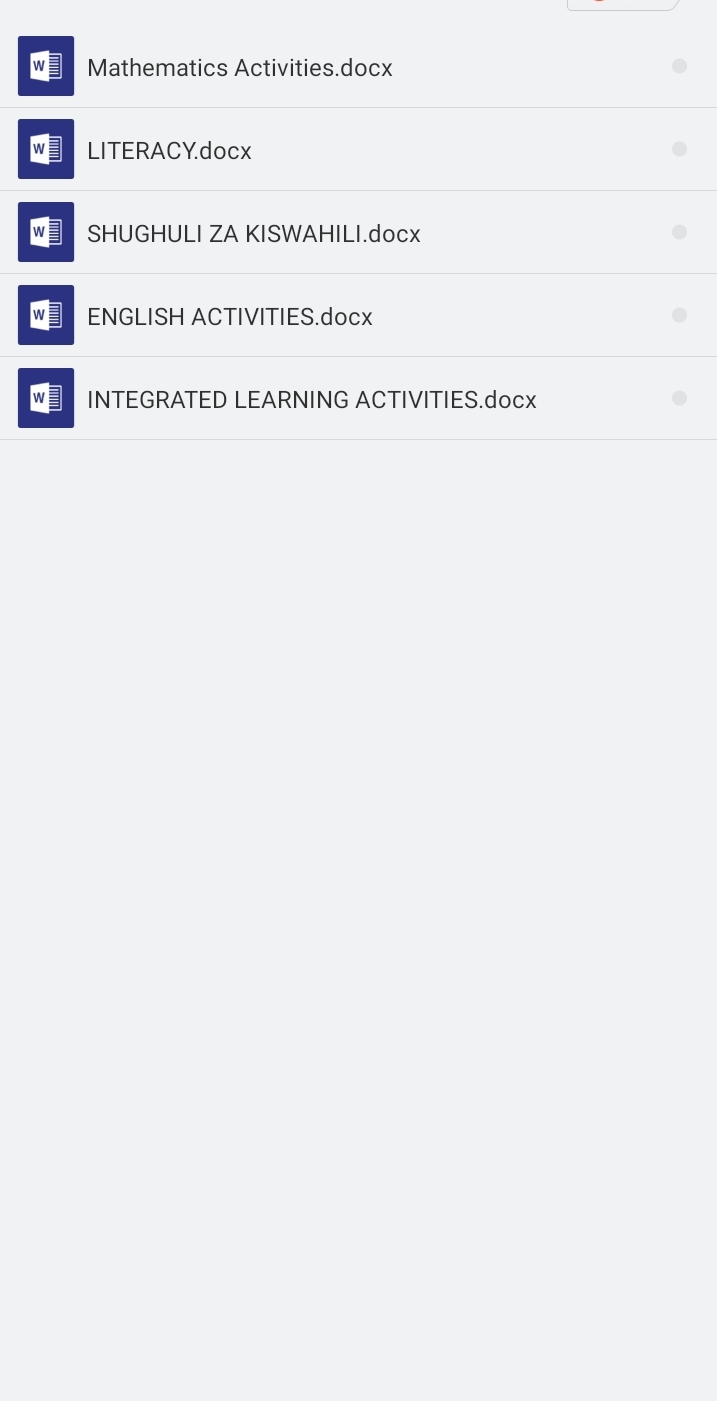
Task: Select the circle beside SHUGHULI ZA KISWAHILI.docx
Action: click(x=680, y=232)
